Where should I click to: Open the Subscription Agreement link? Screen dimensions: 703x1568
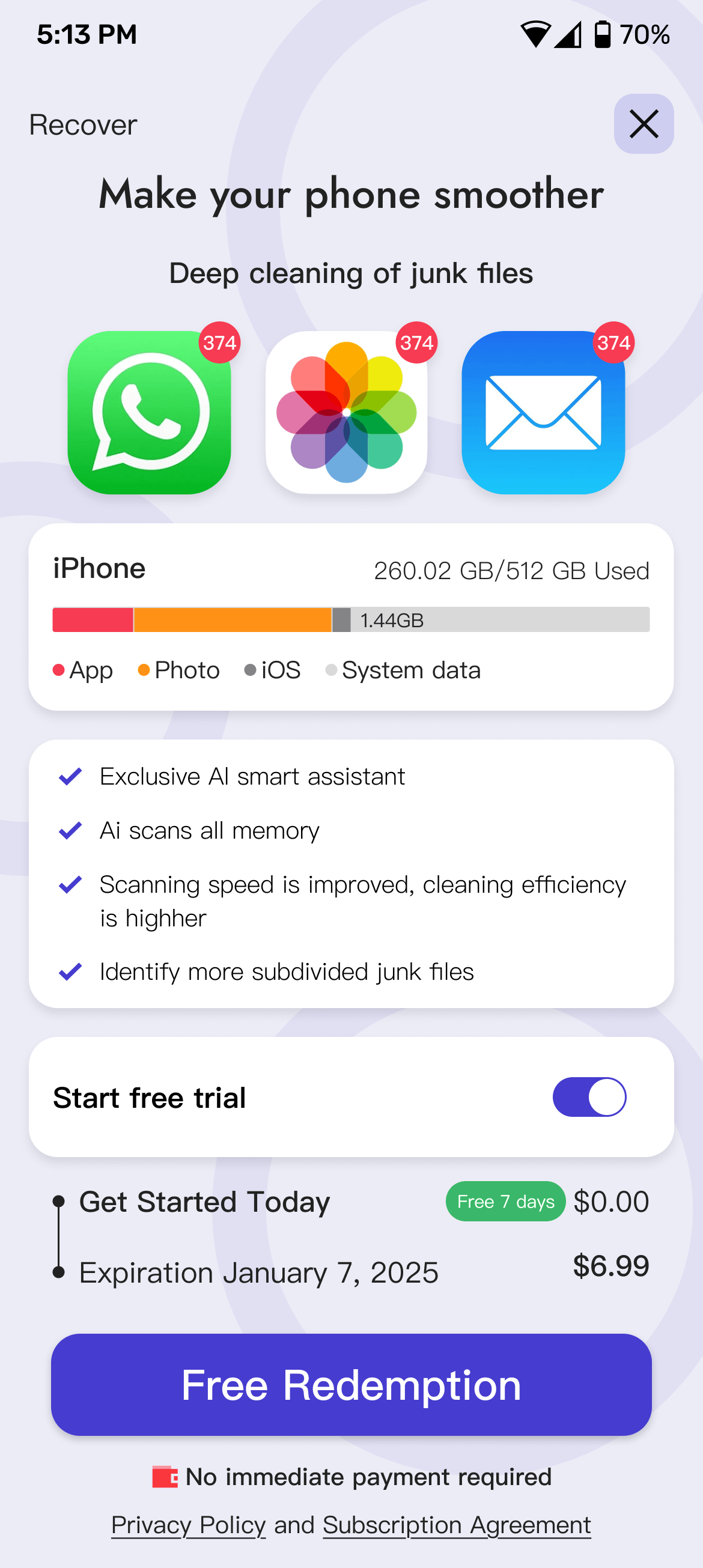point(457,1525)
